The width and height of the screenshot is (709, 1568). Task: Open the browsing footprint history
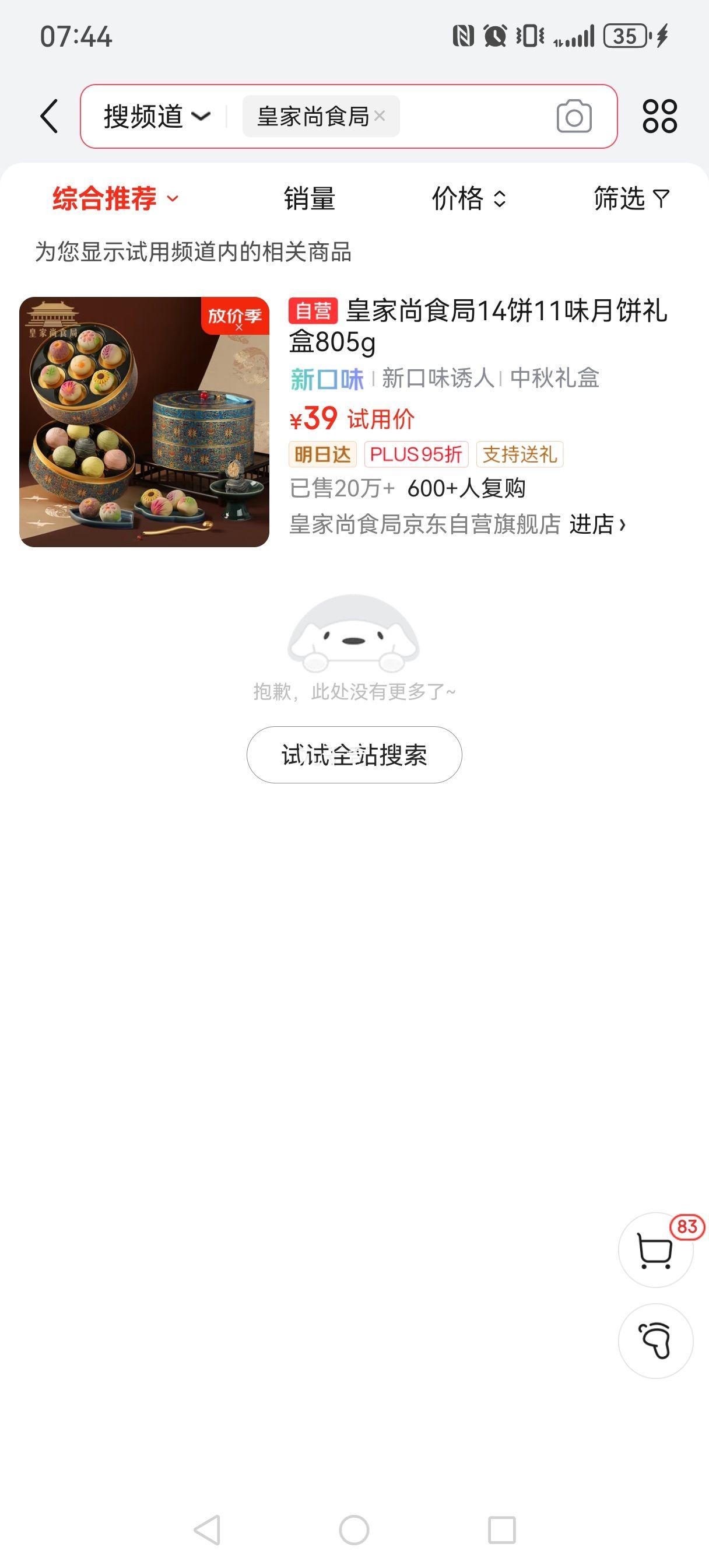[x=655, y=1340]
